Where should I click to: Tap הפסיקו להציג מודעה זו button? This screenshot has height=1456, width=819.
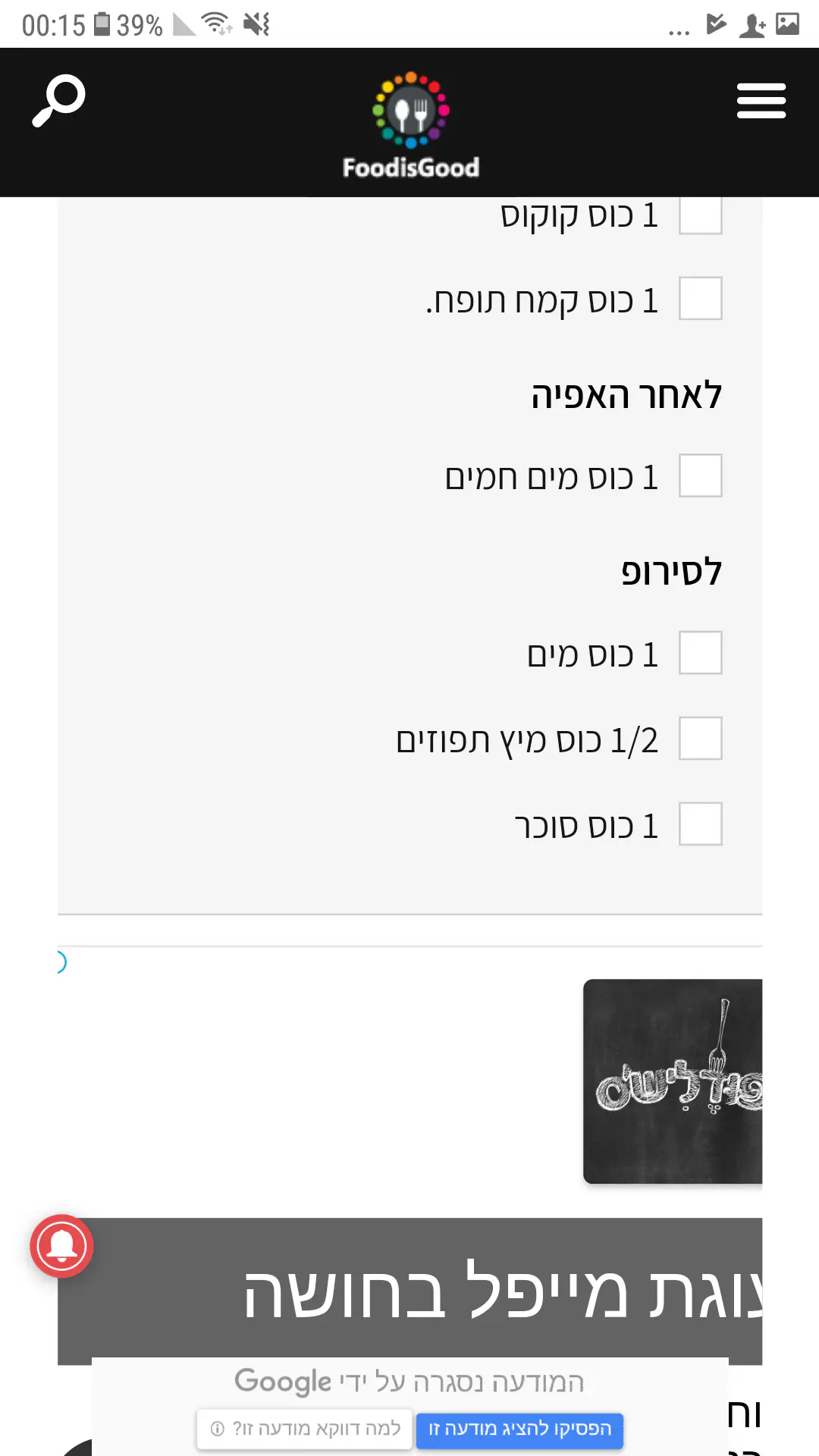point(519,1429)
